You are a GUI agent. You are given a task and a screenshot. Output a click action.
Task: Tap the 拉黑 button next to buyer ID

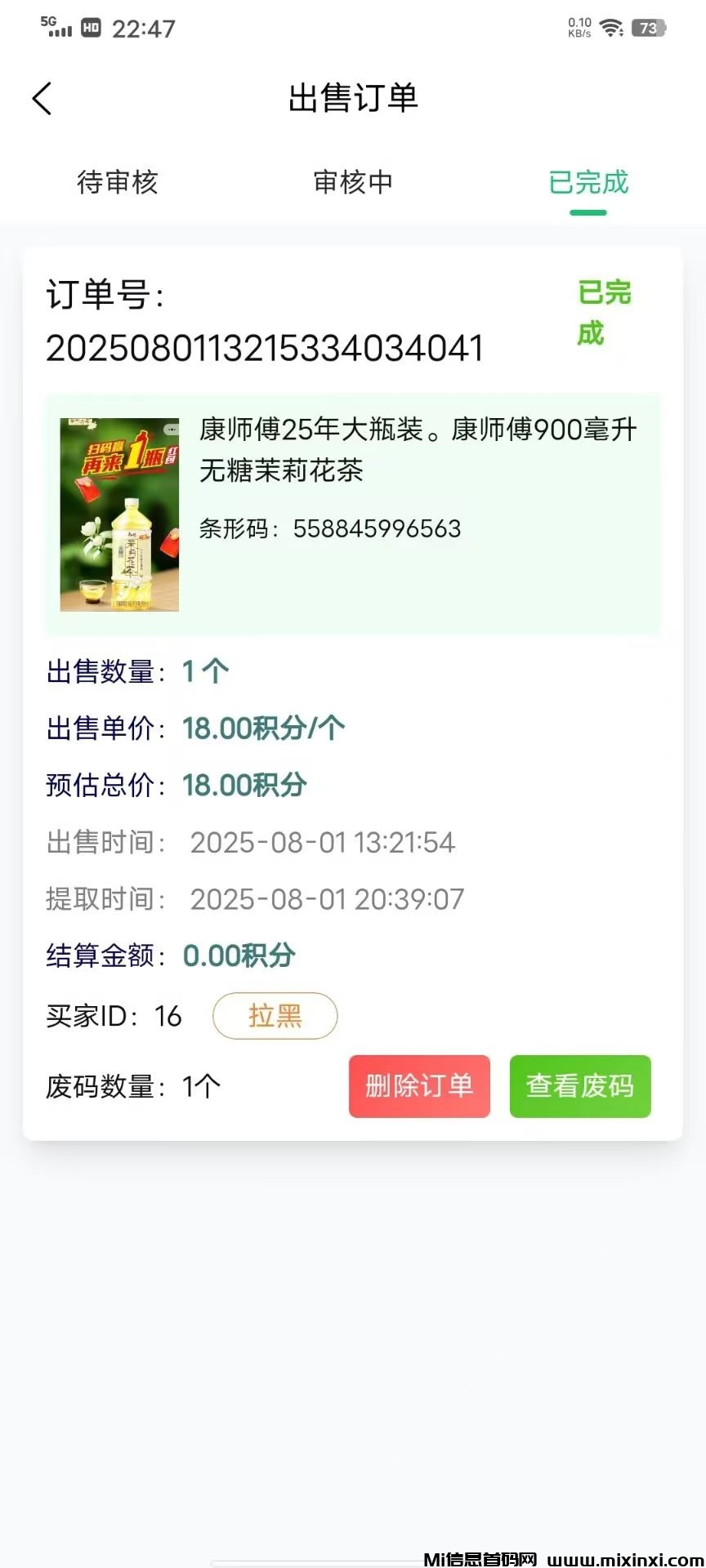click(275, 1016)
